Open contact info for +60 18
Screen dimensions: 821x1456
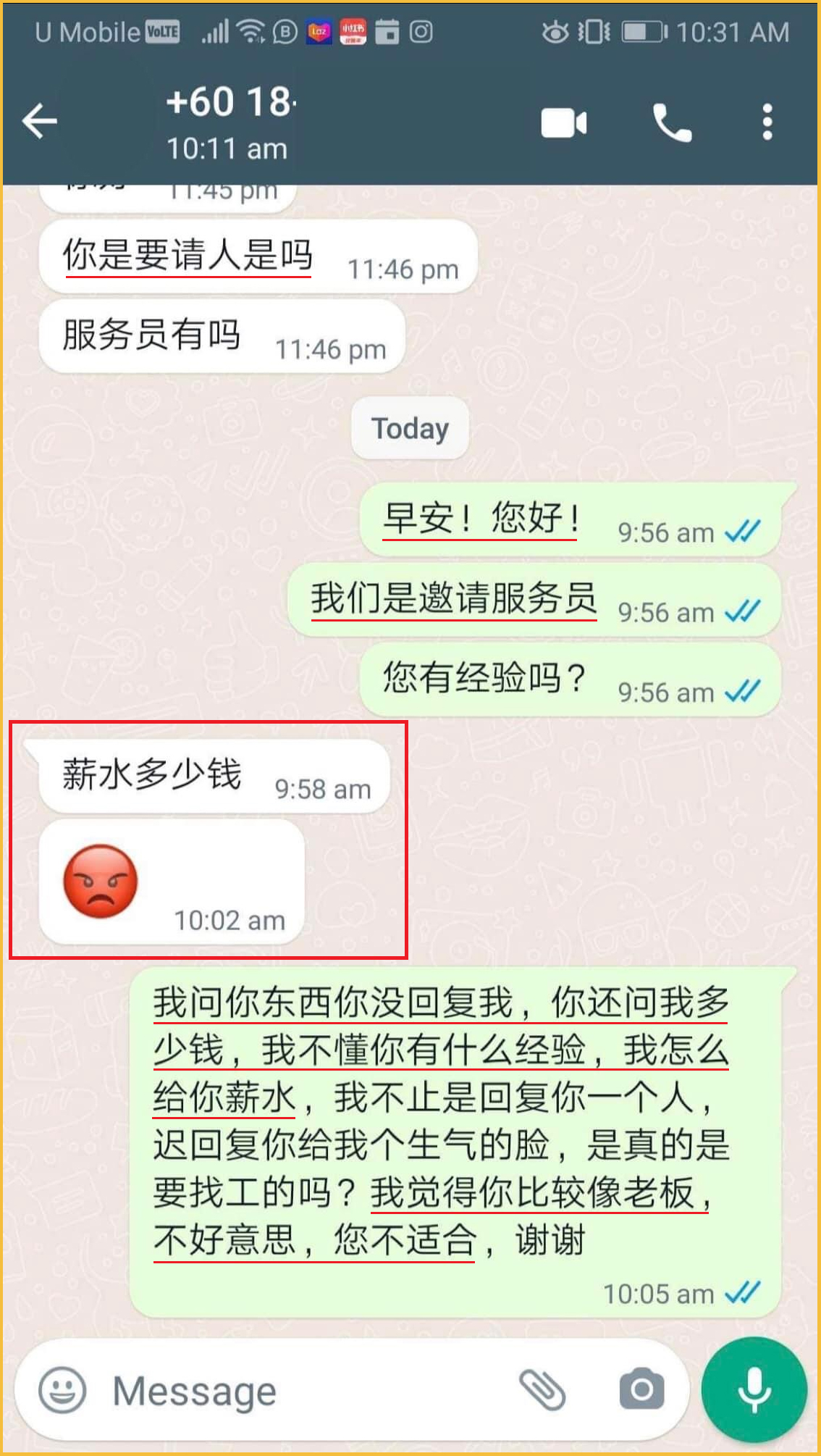tap(230, 122)
